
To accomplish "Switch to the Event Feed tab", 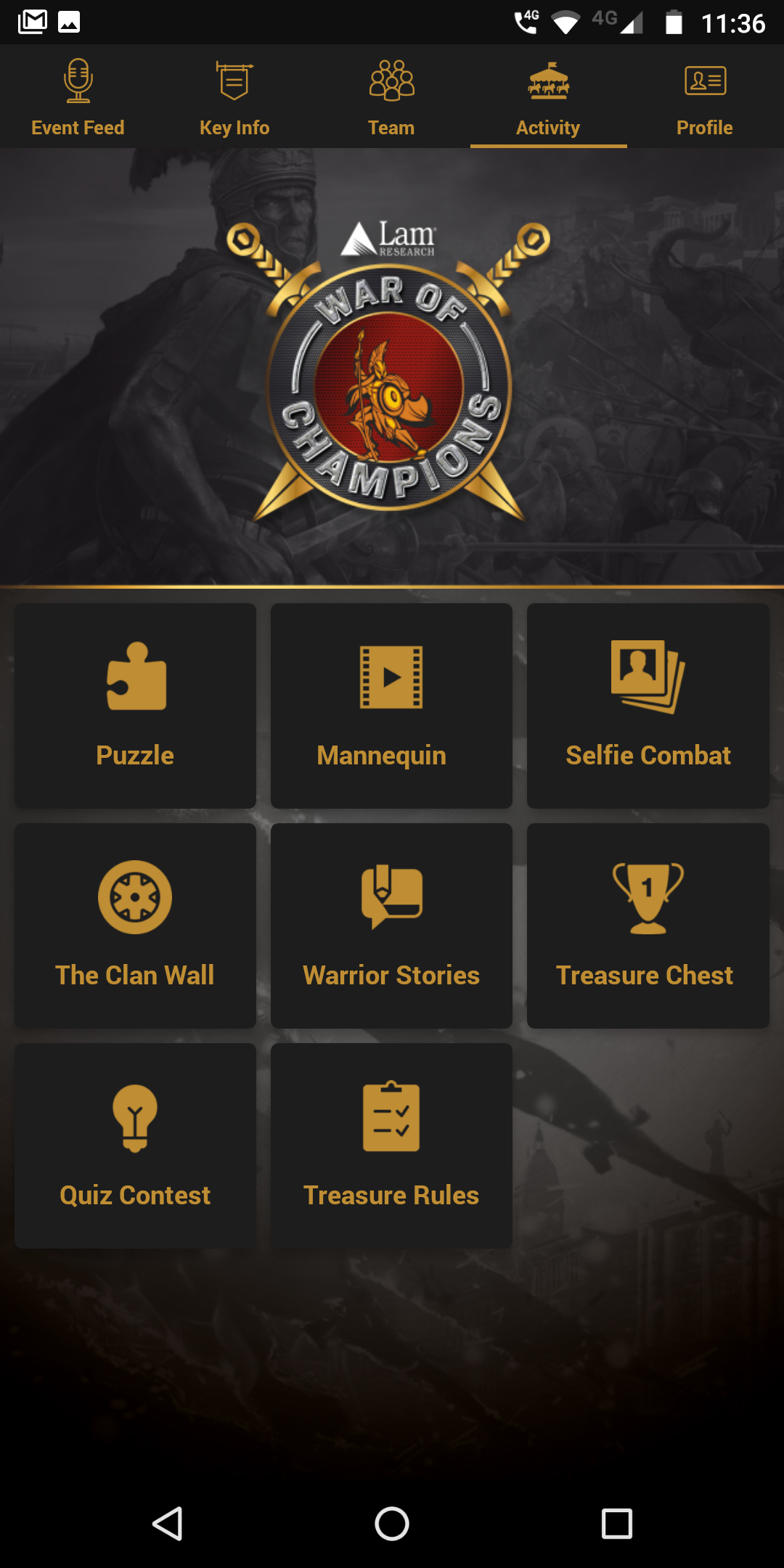I will [x=78, y=98].
